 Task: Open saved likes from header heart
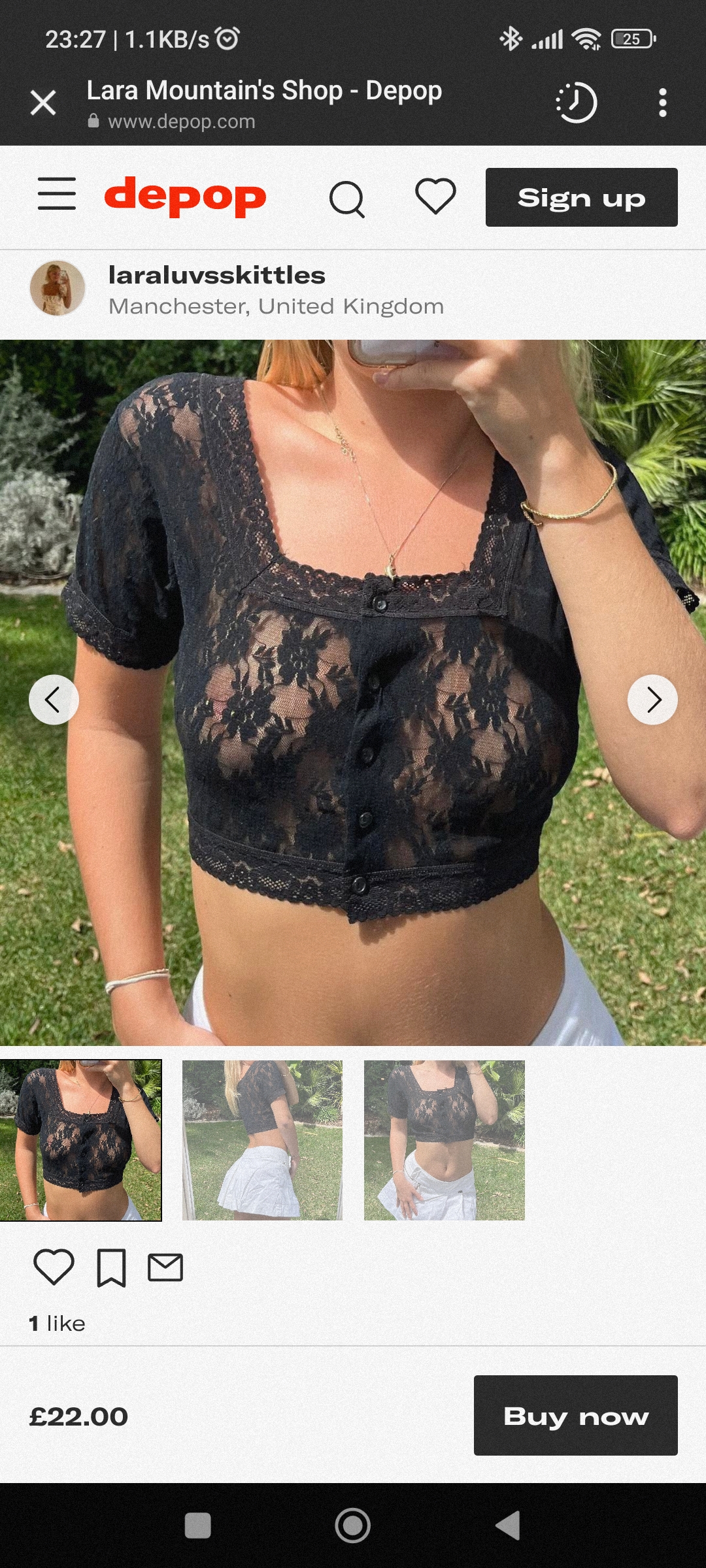coord(435,197)
